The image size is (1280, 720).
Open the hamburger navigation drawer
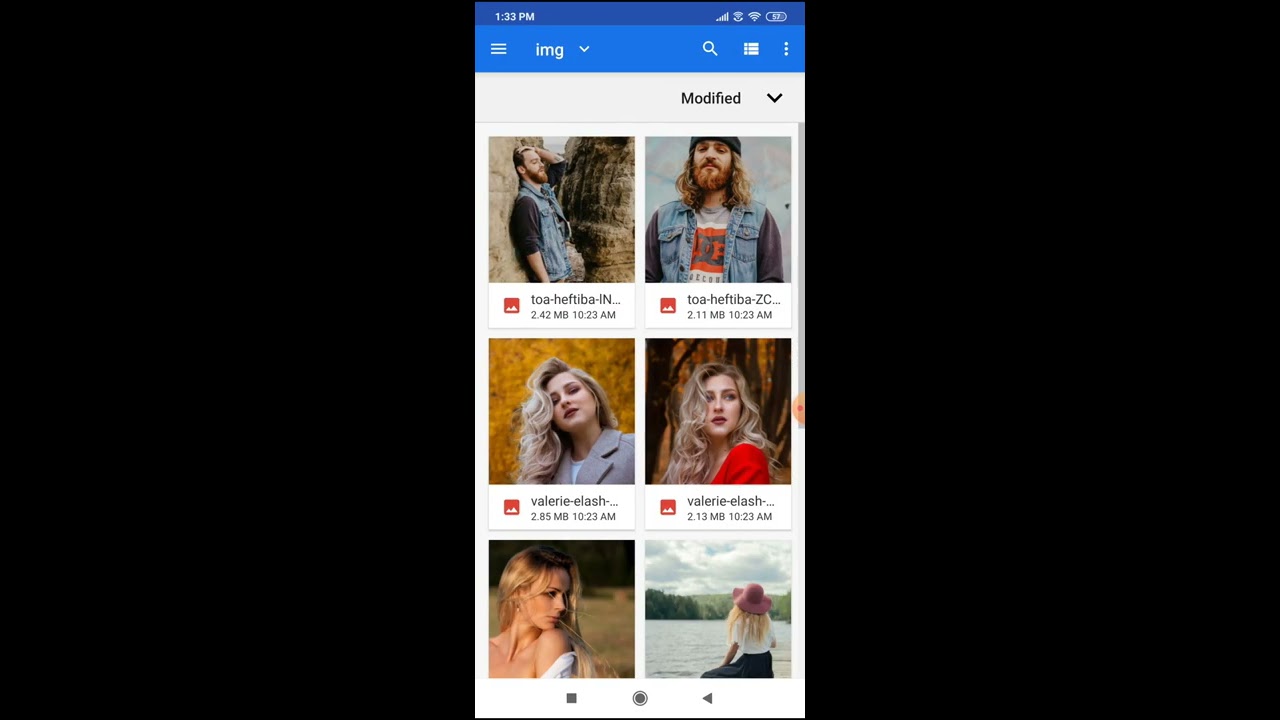coord(498,49)
